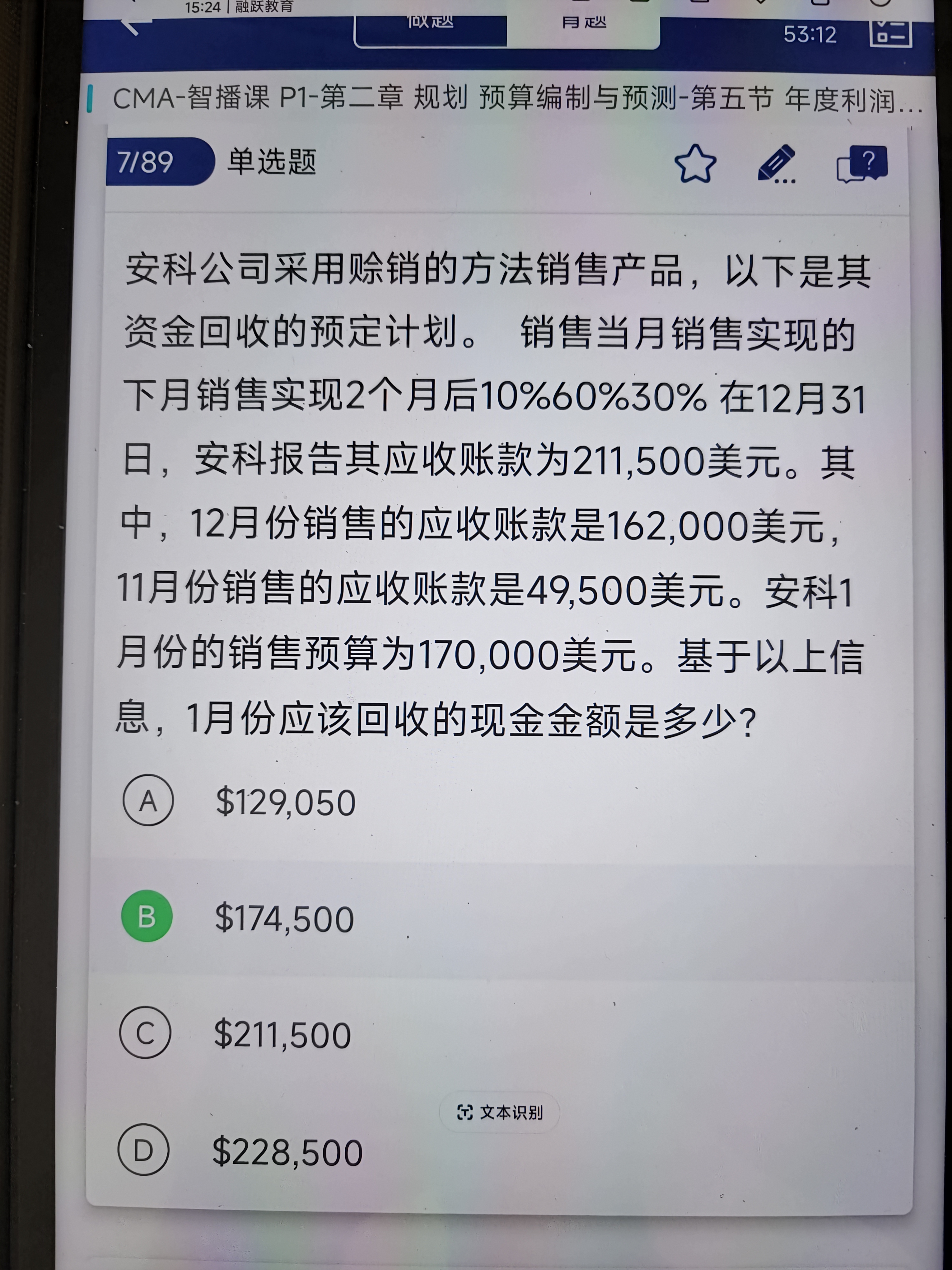952x1270 pixels.
Task: Favorite this question with the star
Action: (x=695, y=164)
